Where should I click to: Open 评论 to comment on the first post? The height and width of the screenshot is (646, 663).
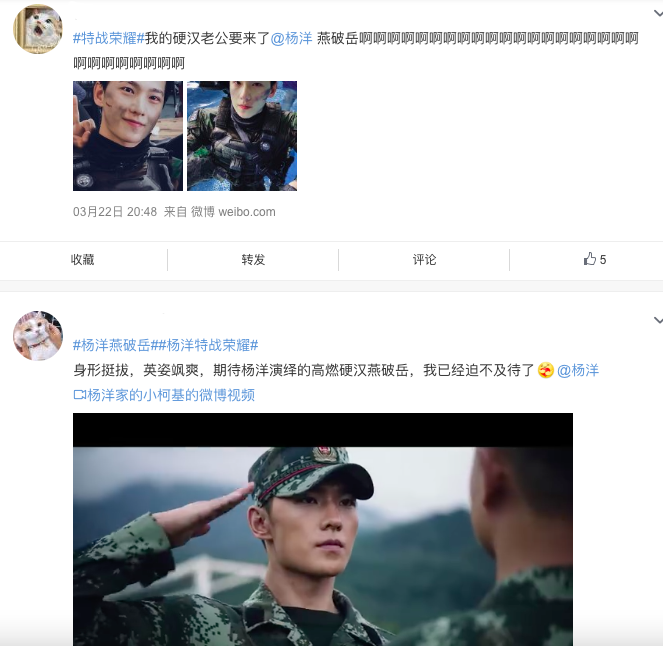click(x=424, y=260)
